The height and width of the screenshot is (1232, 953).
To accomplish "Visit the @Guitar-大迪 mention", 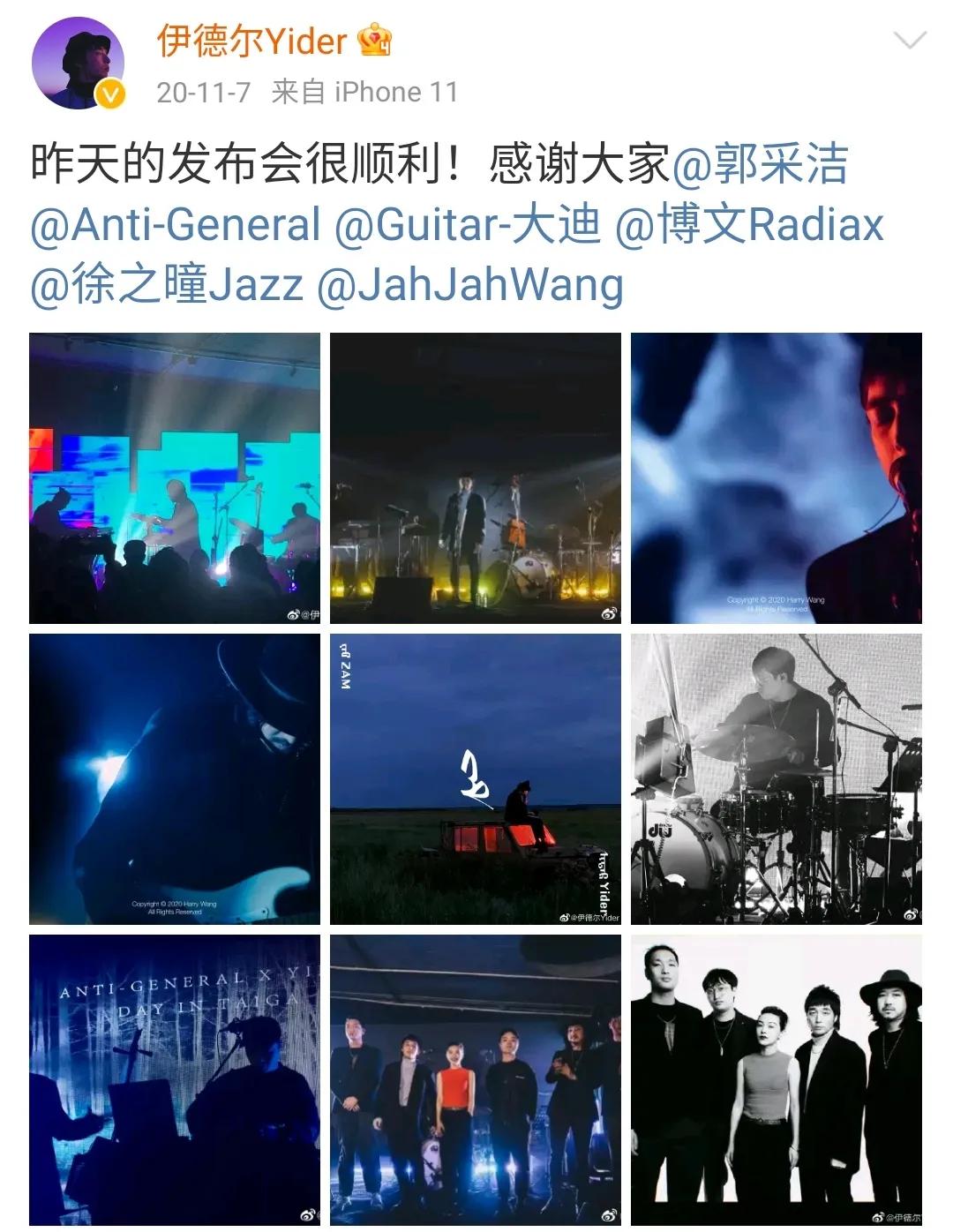I will coord(468,225).
